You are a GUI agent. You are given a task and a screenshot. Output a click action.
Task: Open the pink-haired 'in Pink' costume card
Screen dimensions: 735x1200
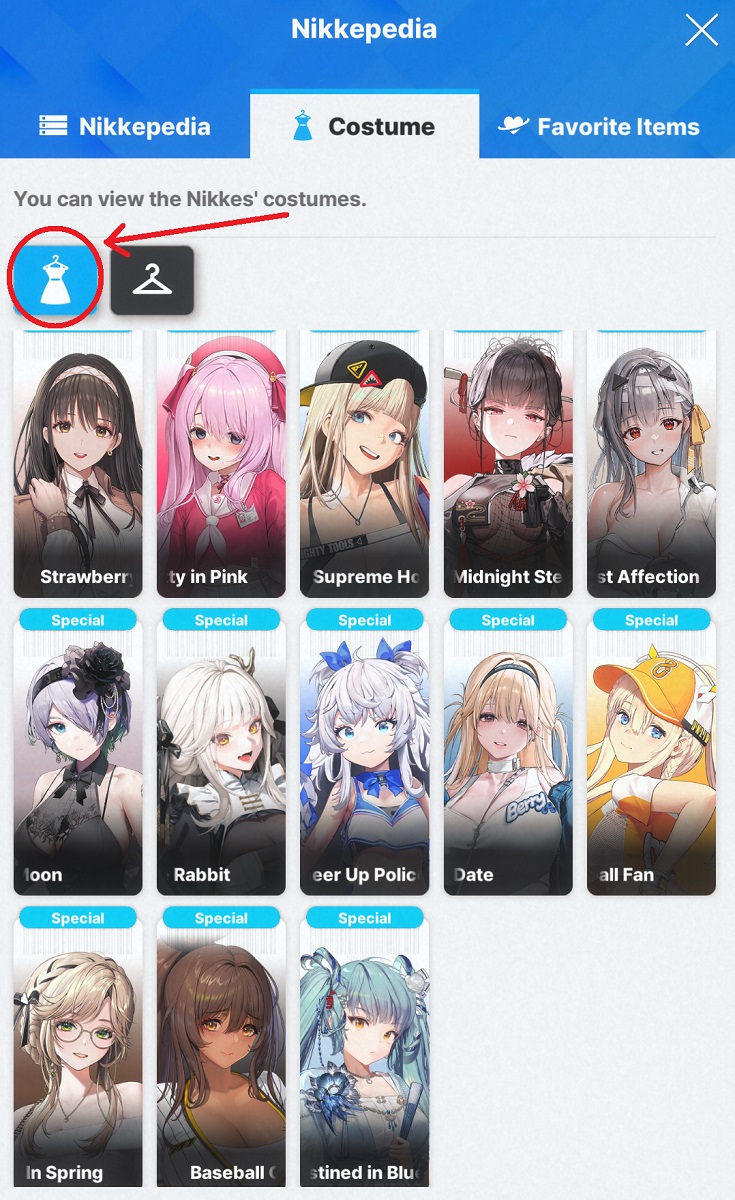[x=221, y=464]
